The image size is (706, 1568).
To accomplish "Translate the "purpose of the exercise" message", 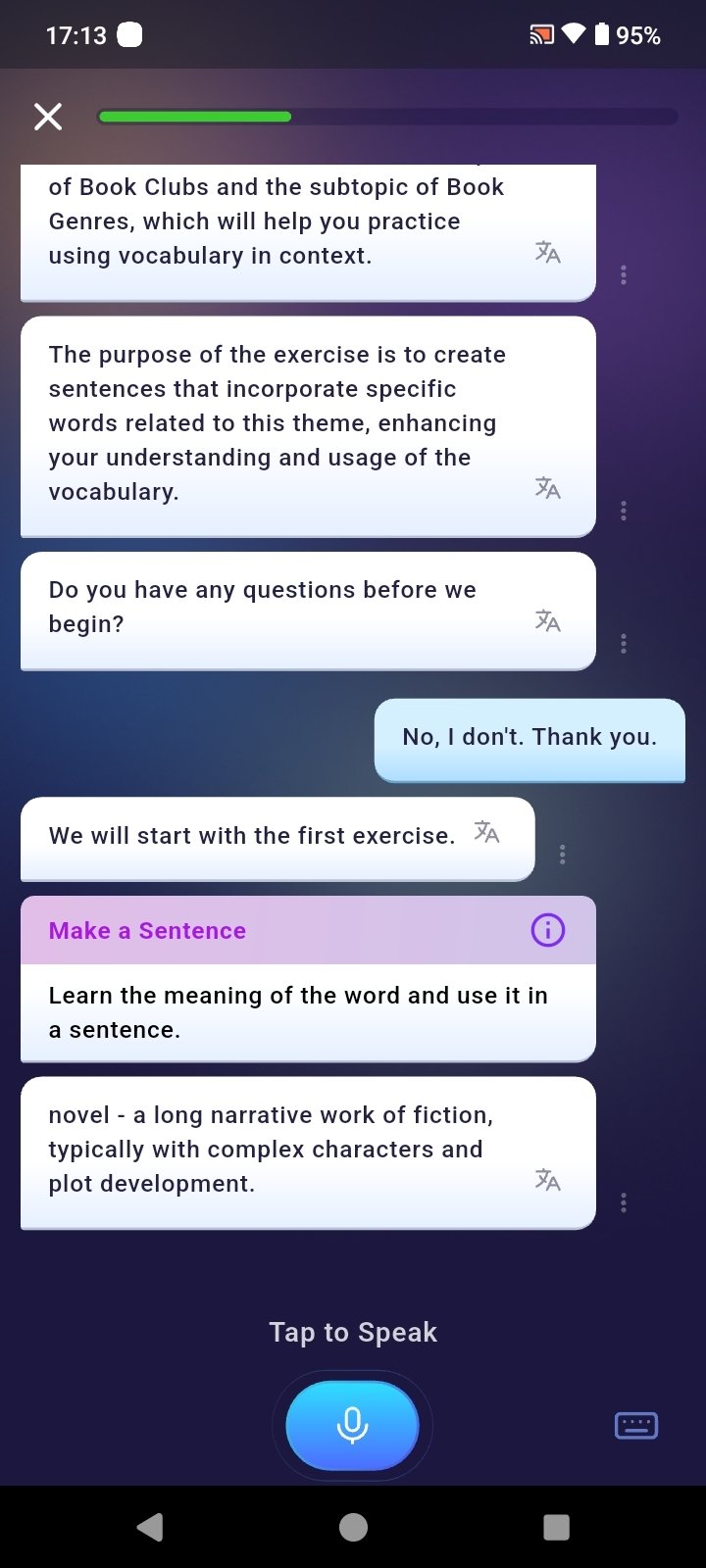I will coord(547,488).
